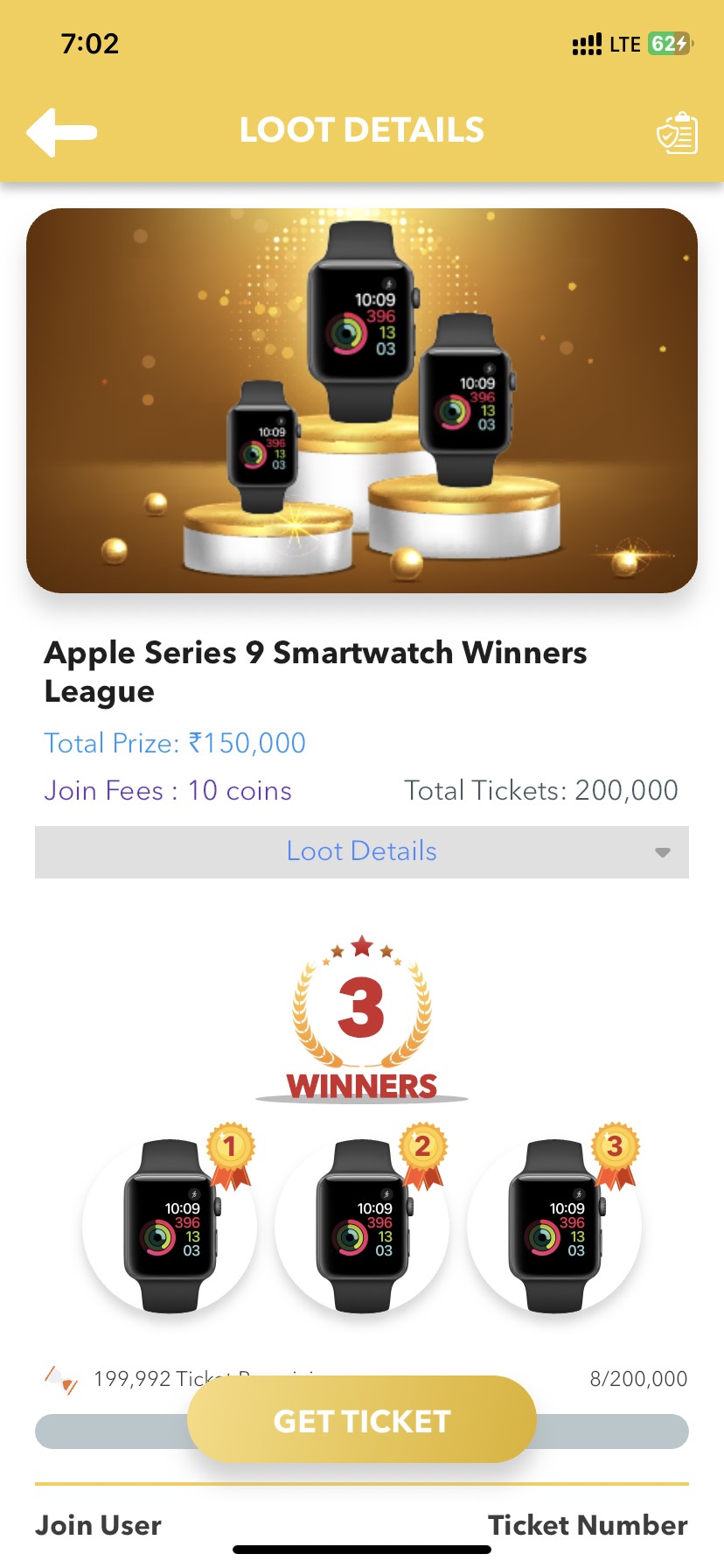Open the rules clipboard icon

point(677,133)
